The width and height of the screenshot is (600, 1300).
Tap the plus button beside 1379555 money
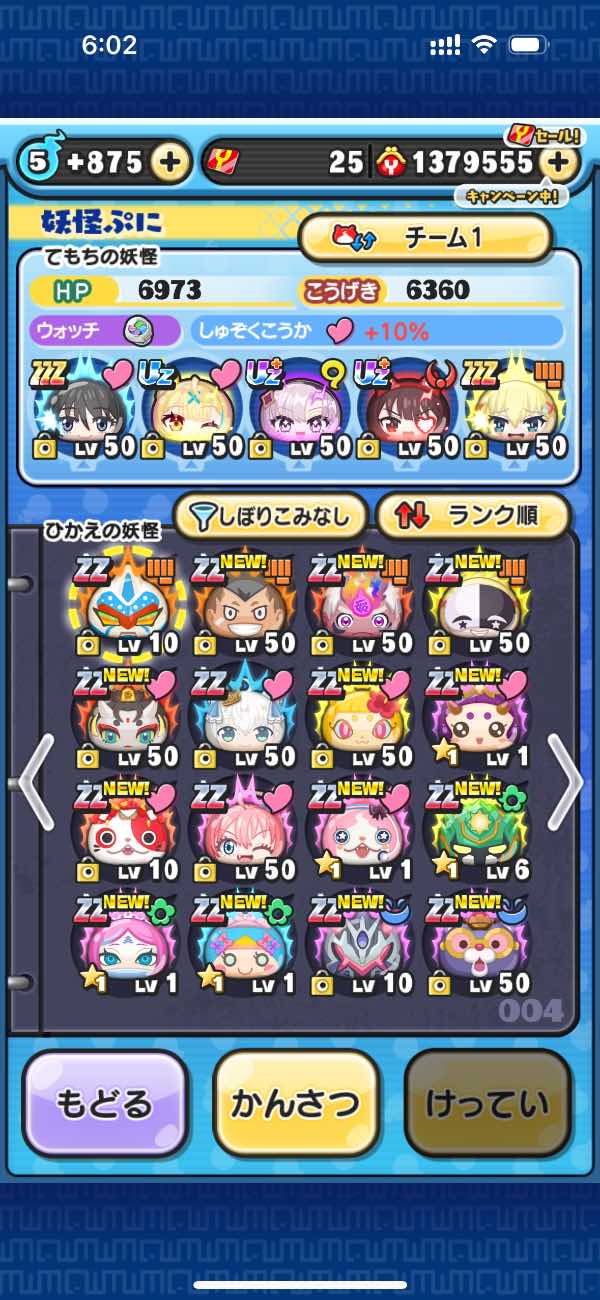[560, 162]
